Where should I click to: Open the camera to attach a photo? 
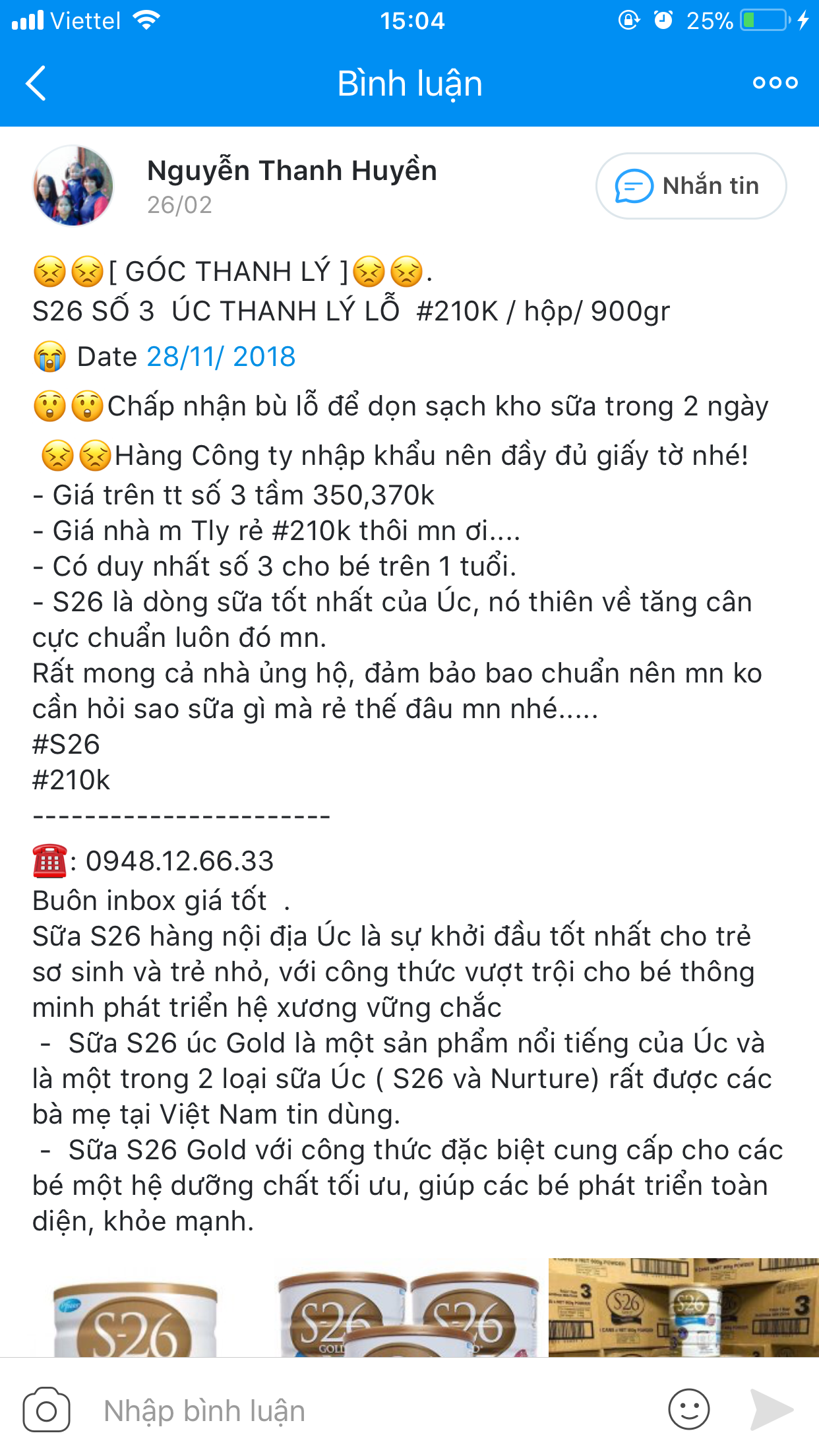point(46,1410)
